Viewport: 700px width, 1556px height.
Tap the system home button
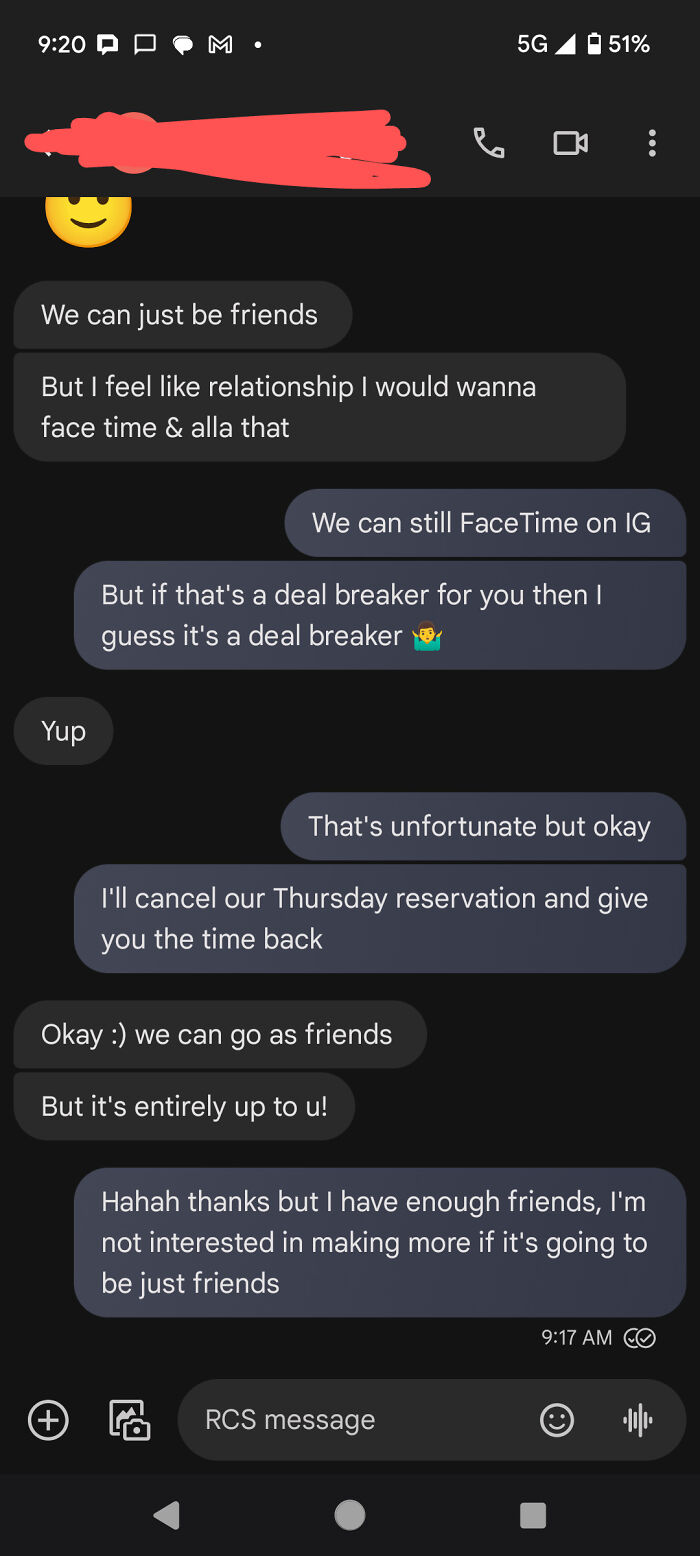(x=349, y=1515)
